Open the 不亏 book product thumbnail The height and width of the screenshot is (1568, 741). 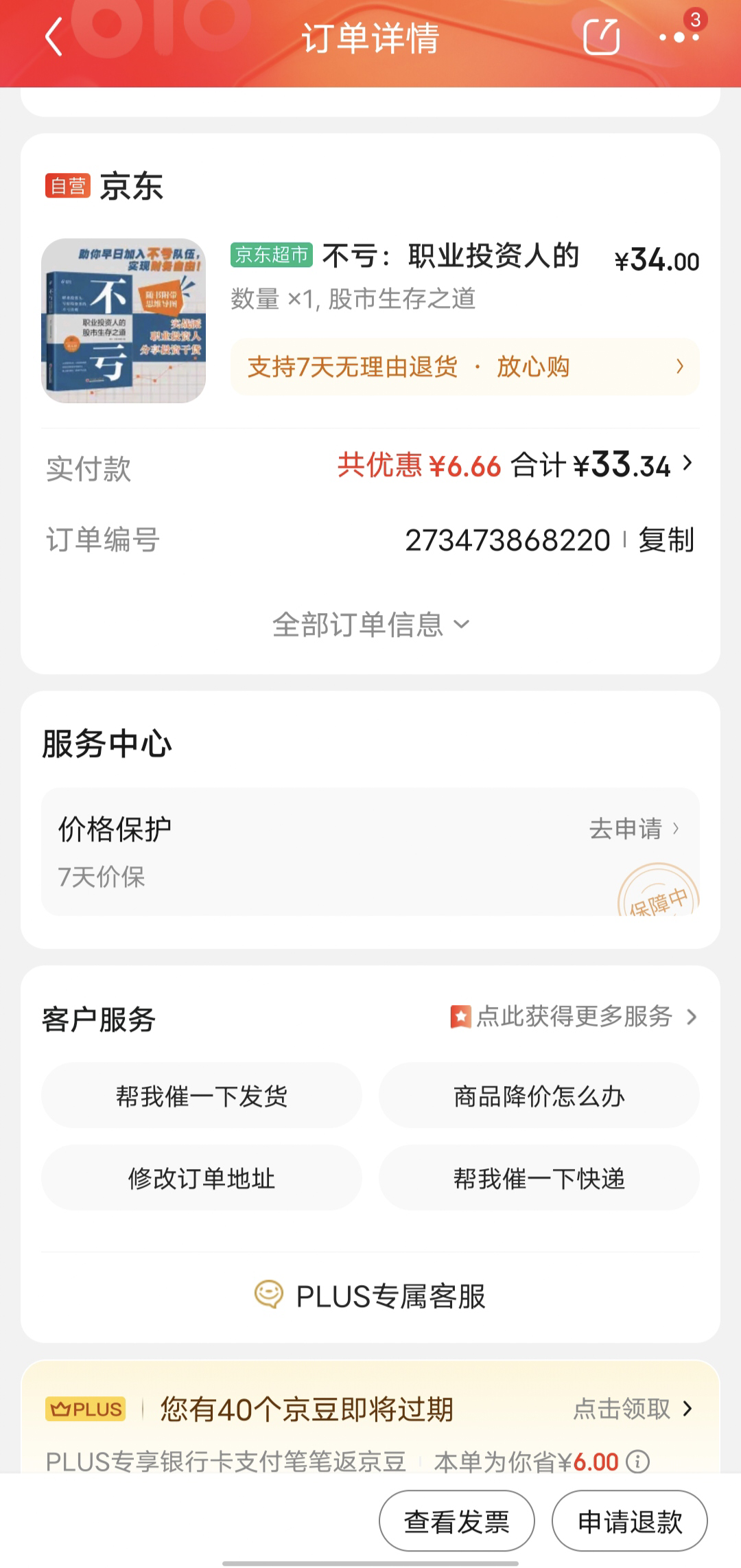coord(123,321)
